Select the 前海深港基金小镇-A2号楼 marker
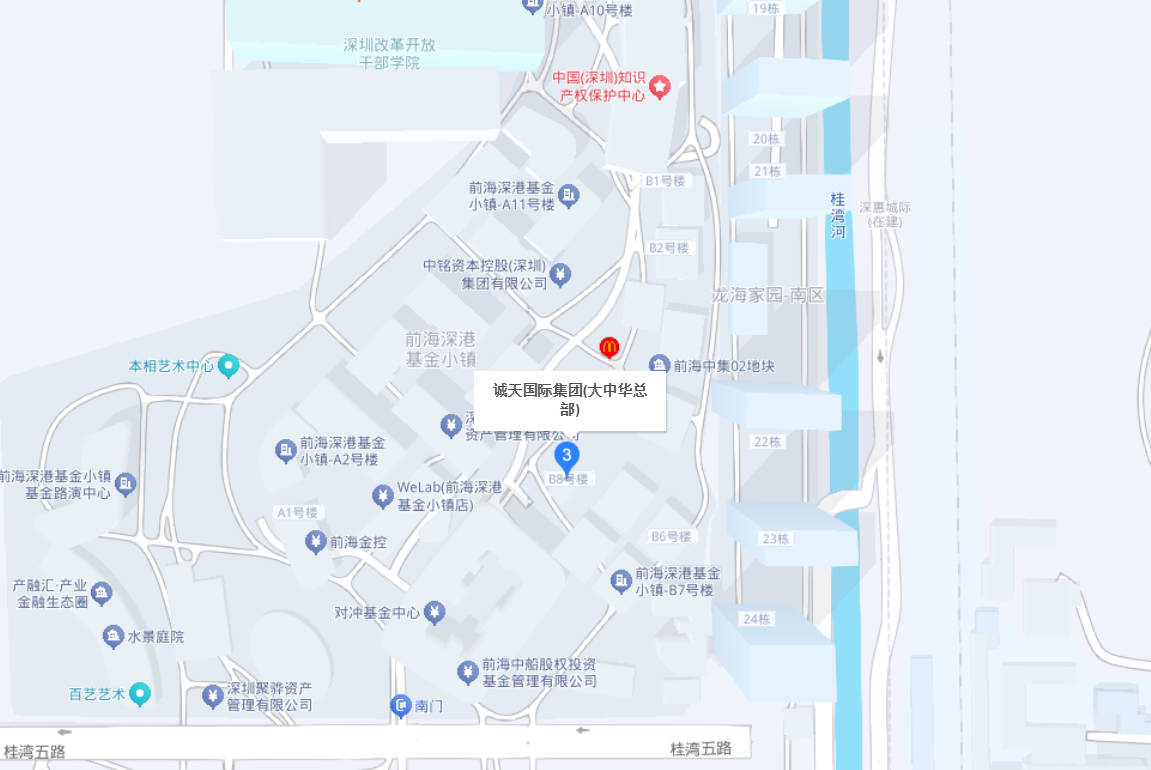The image size is (1151, 770). [x=286, y=450]
